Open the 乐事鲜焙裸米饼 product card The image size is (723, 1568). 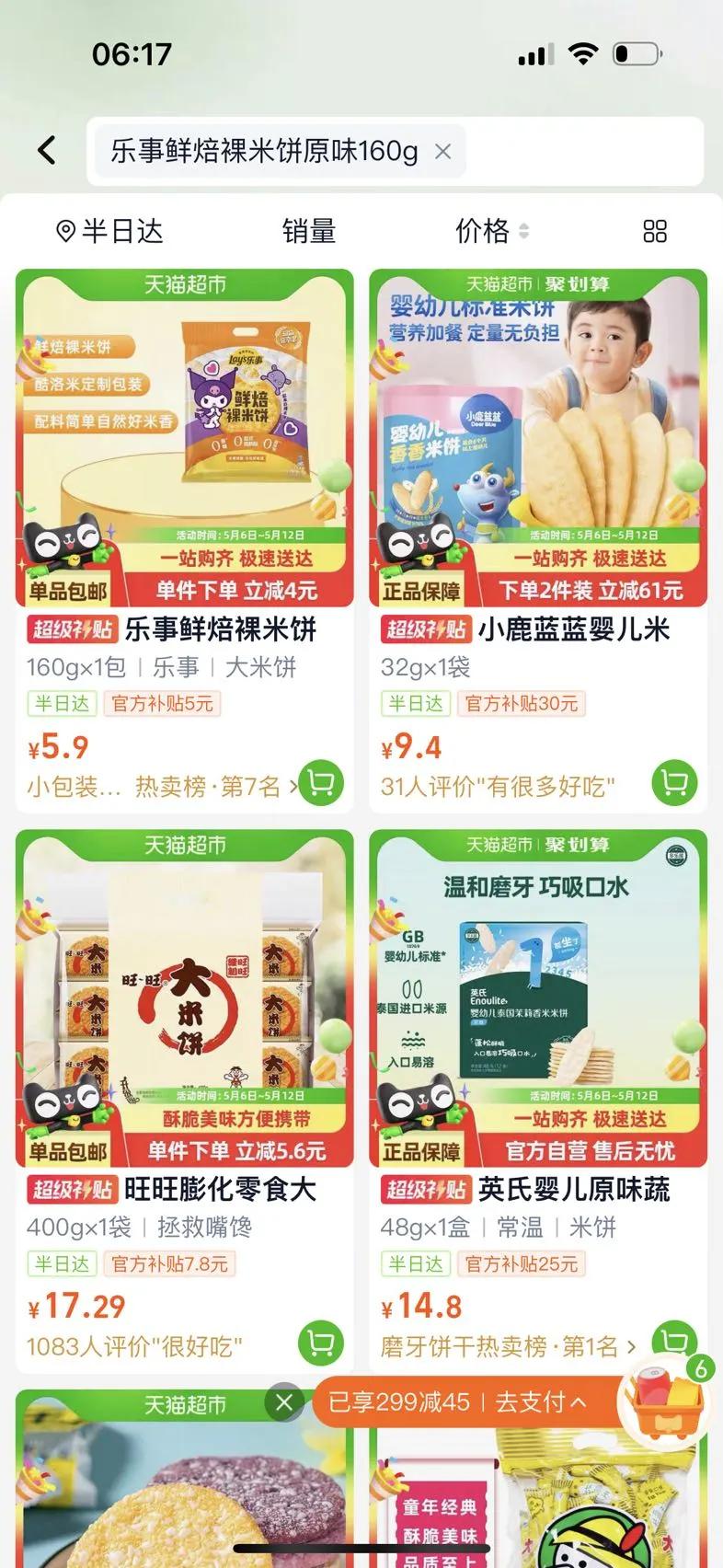185,540
